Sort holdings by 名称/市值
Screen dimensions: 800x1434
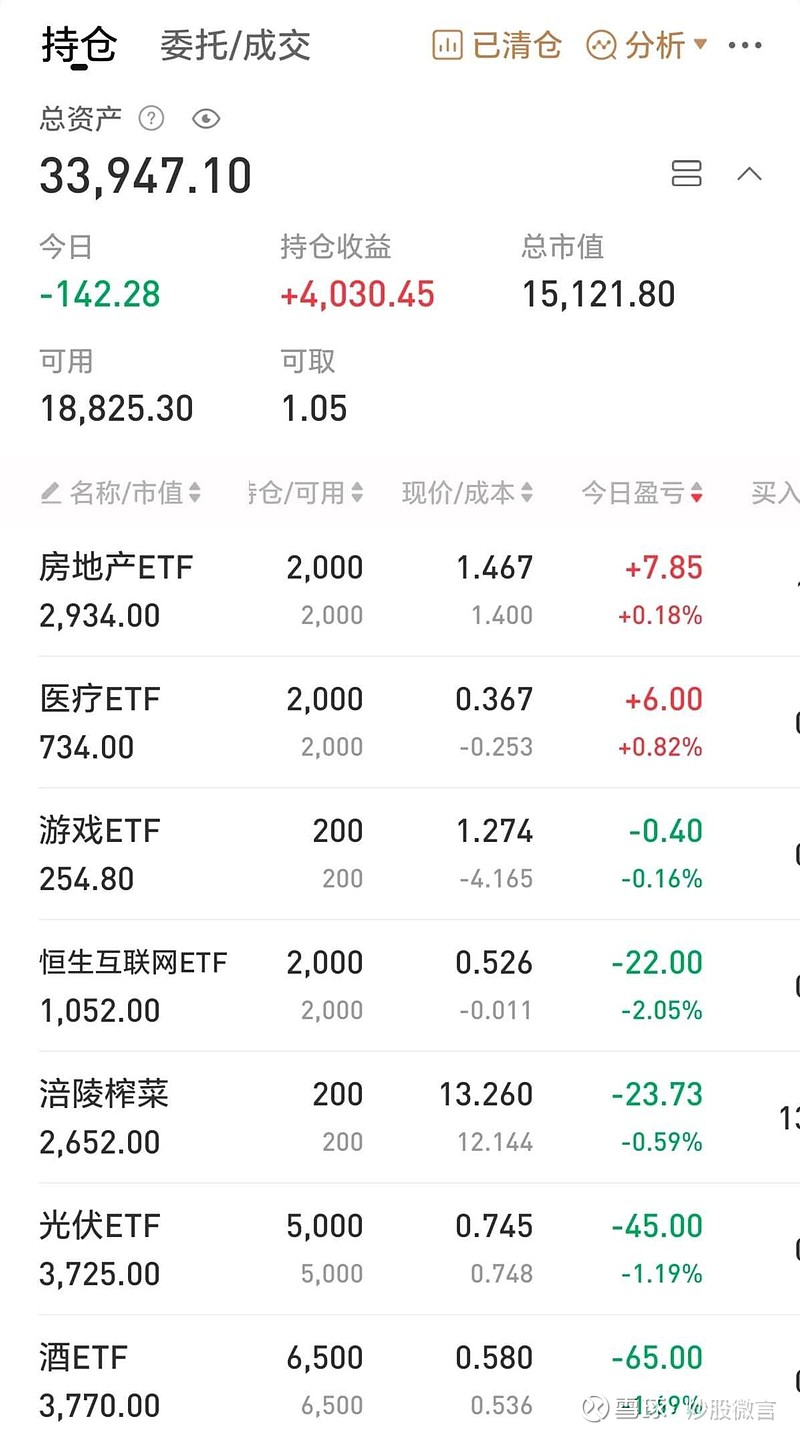130,492
